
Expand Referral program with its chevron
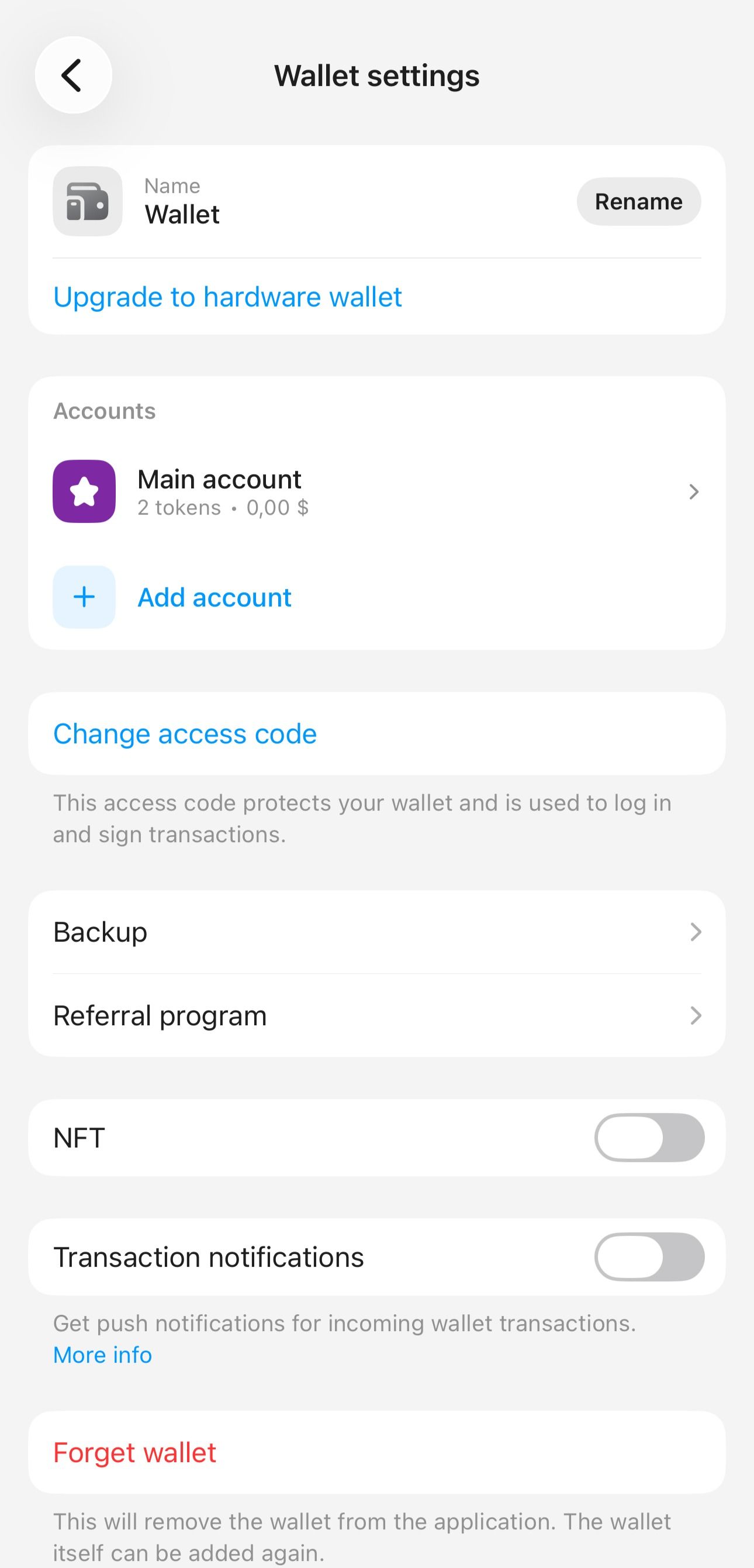(x=696, y=1015)
